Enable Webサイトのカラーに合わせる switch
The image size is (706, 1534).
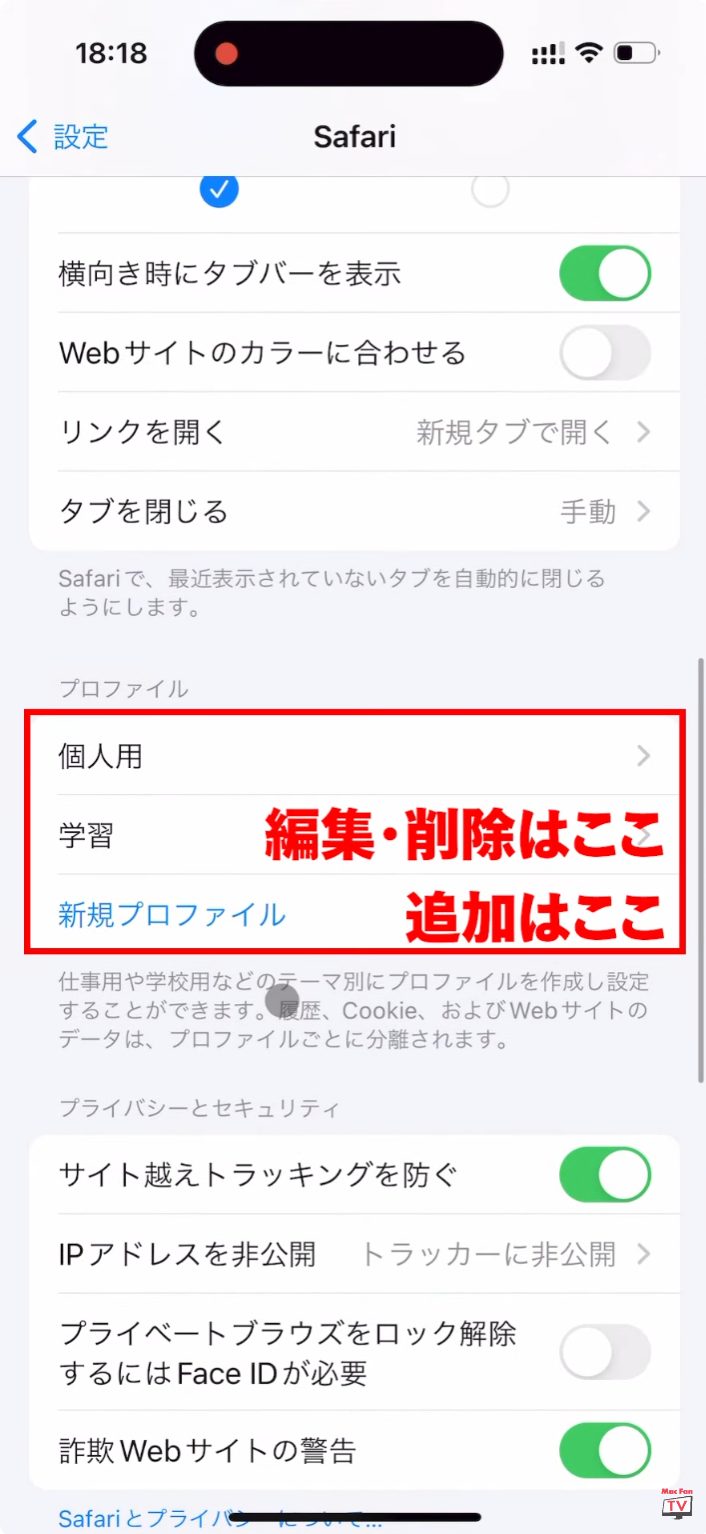tap(604, 353)
